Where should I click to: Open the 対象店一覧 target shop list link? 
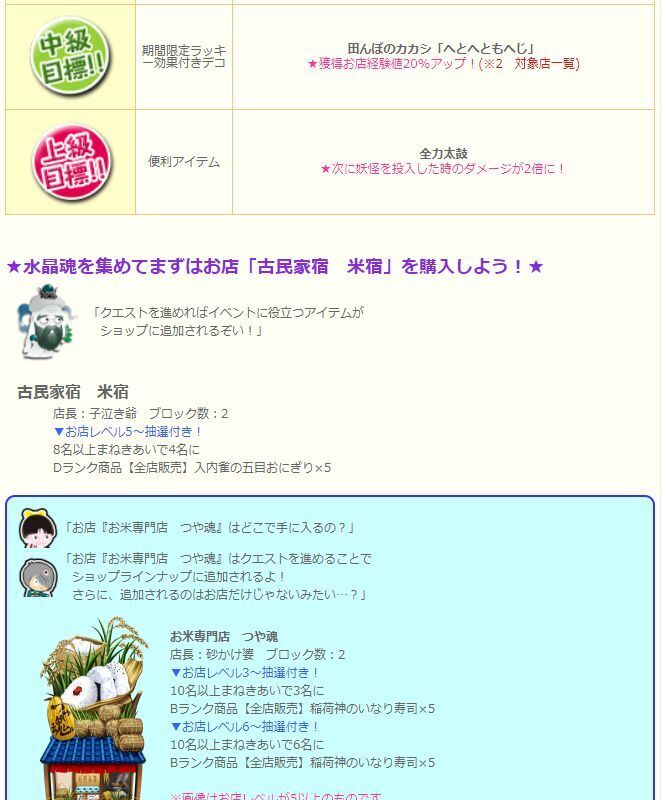pos(545,64)
